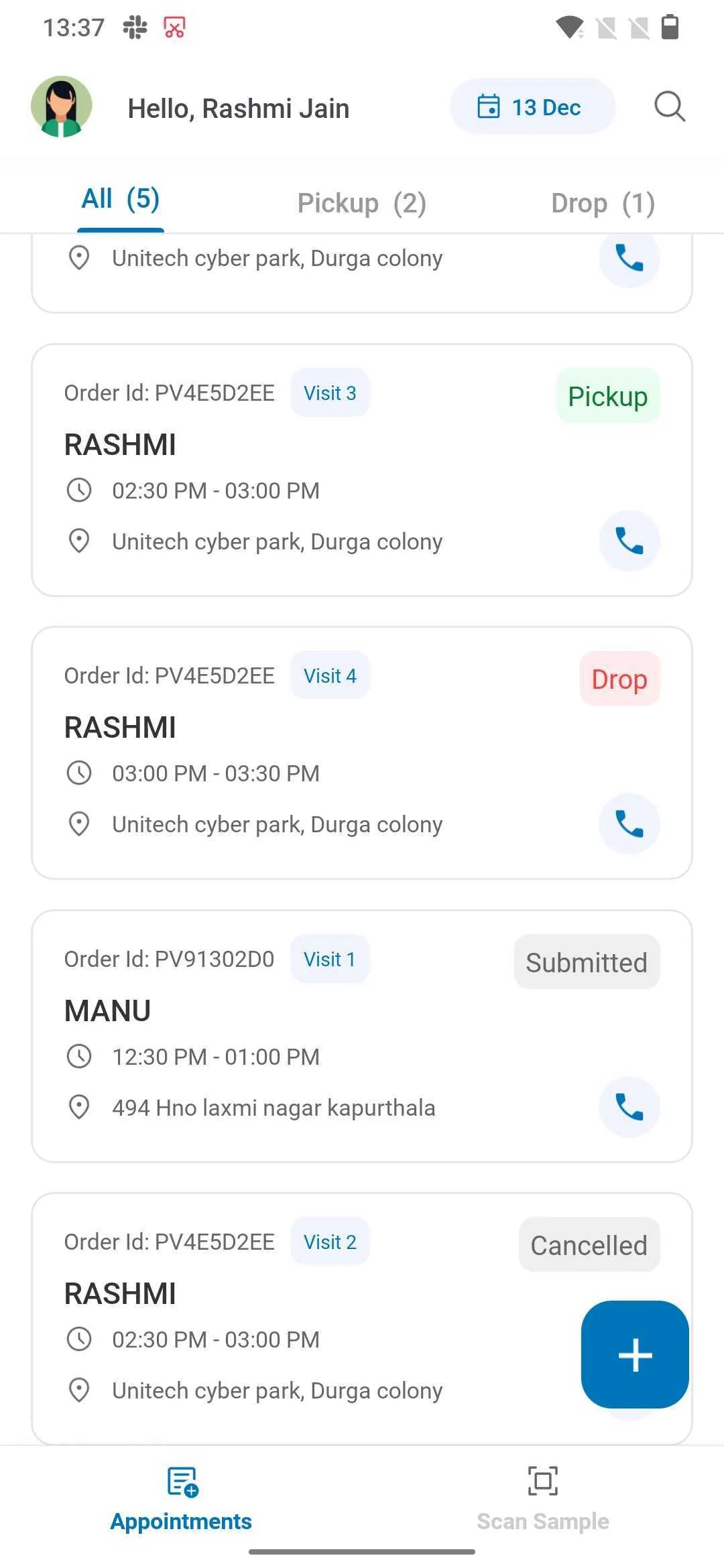Viewport: 724px width, 1568px height.
Task: Open the search icon in the header
Action: click(x=669, y=107)
